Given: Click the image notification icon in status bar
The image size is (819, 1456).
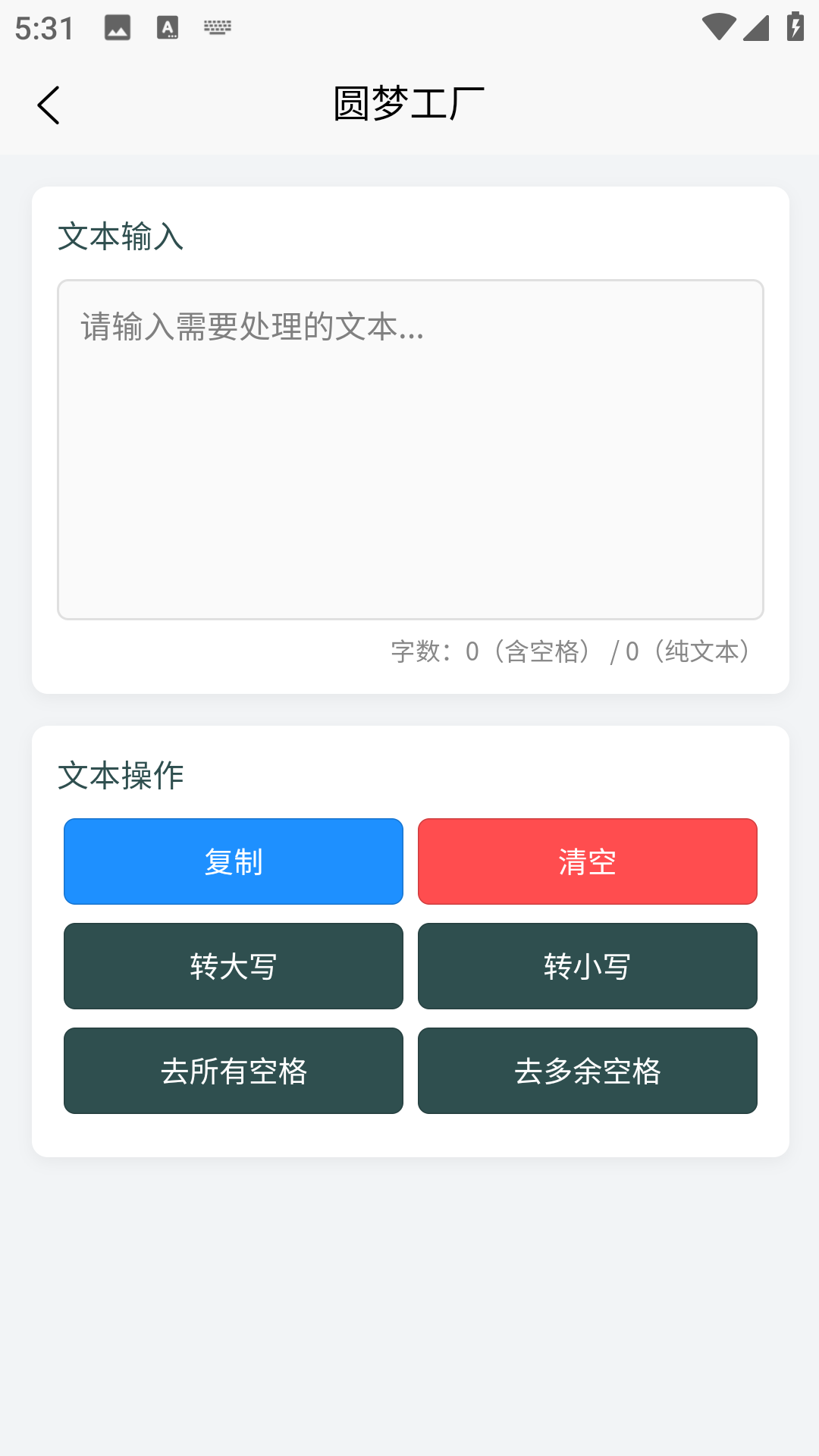Looking at the screenshot, I should pos(116,27).
